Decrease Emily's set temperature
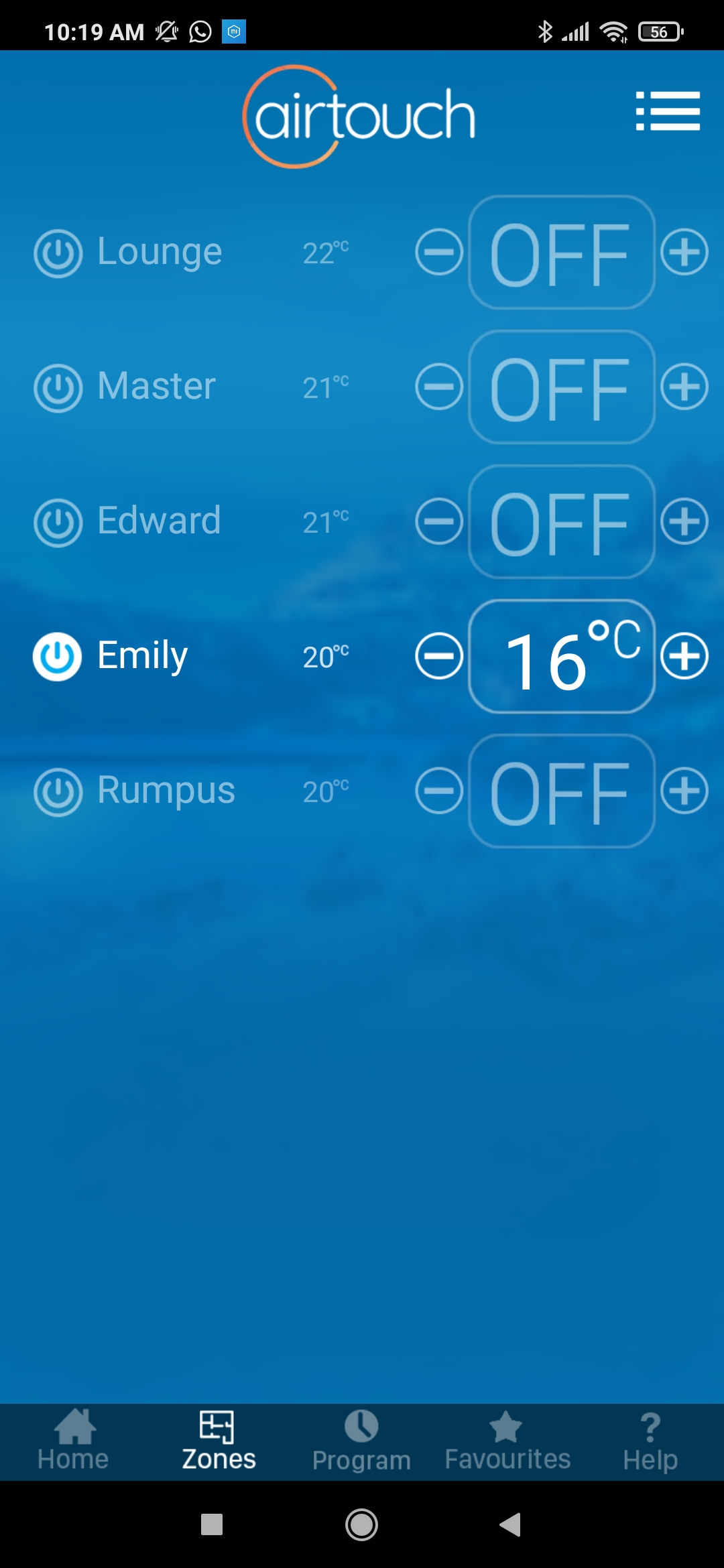Screen dimensions: 724x1568 coord(439,656)
